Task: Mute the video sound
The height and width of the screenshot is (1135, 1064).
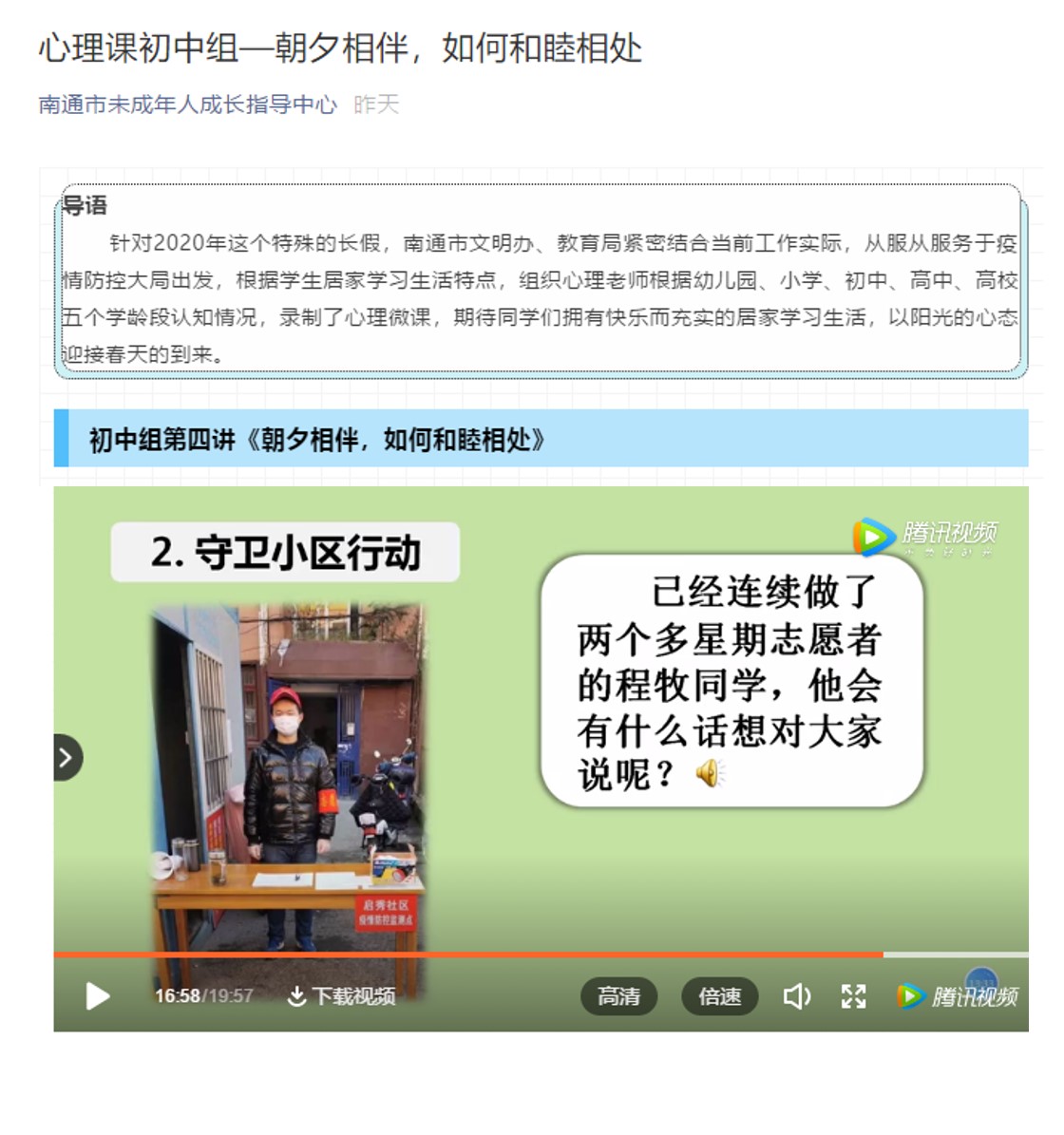Action: tap(796, 996)
